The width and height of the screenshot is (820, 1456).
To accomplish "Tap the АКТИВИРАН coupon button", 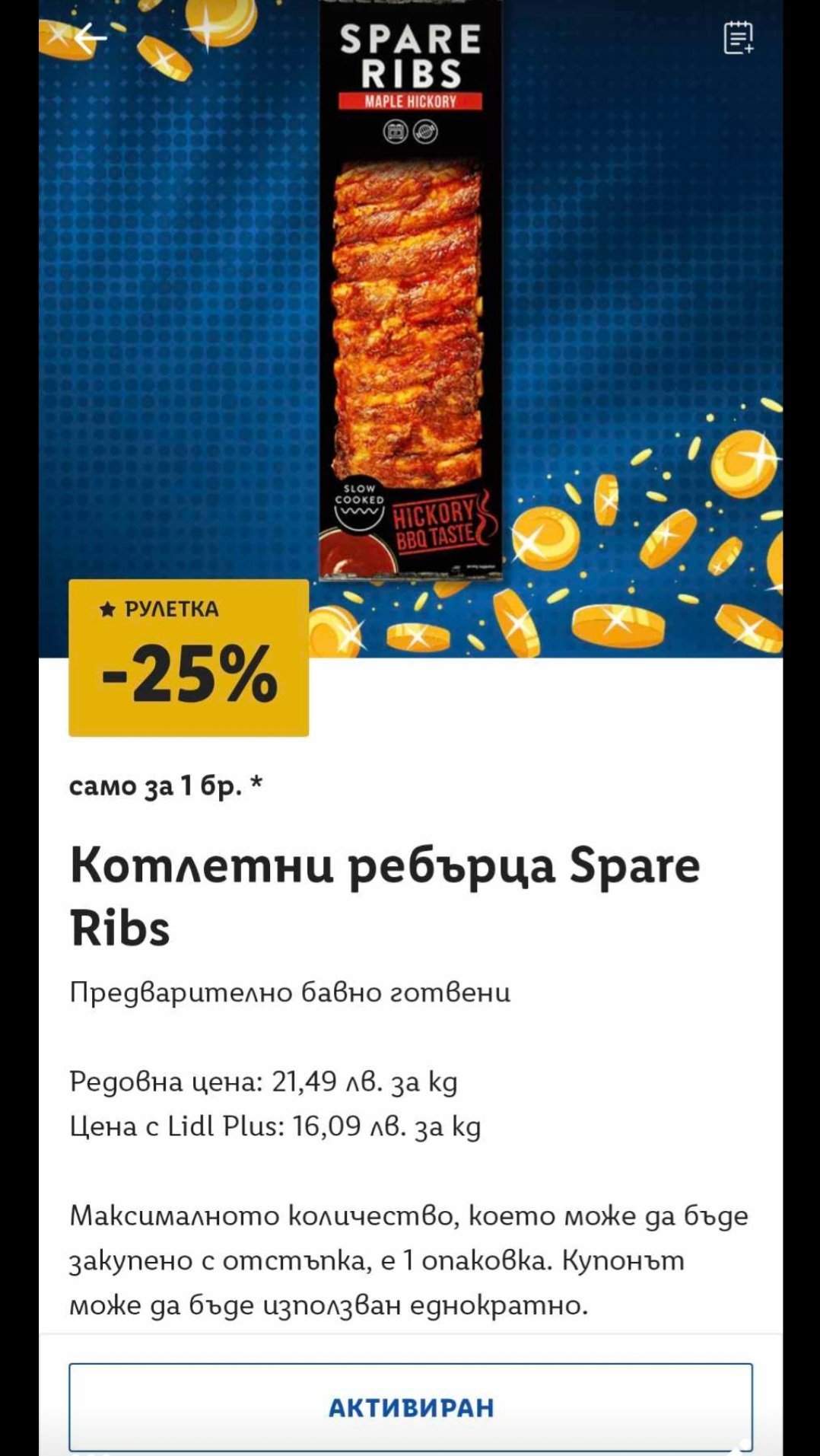I will pos(411,1407).
